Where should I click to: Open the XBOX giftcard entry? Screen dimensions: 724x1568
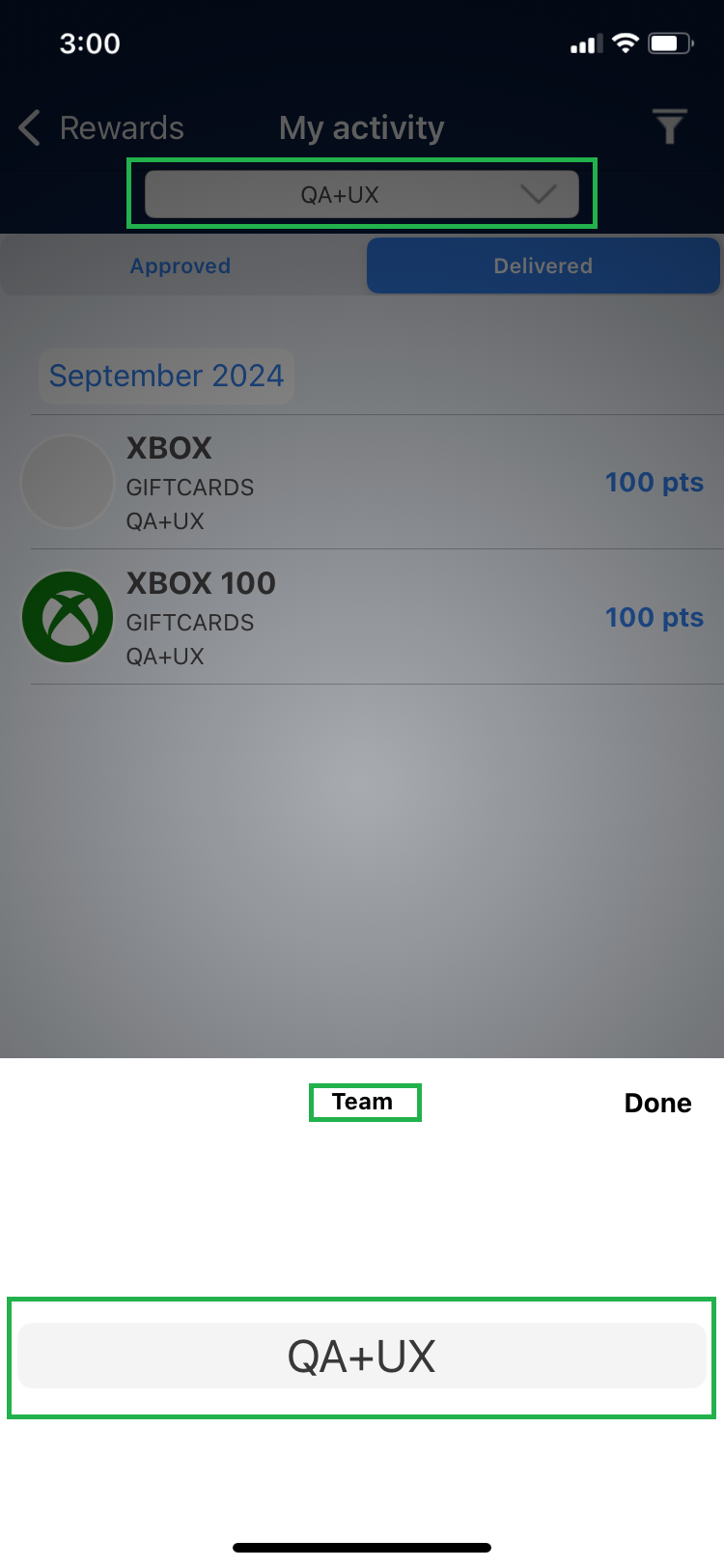[362, 483]
